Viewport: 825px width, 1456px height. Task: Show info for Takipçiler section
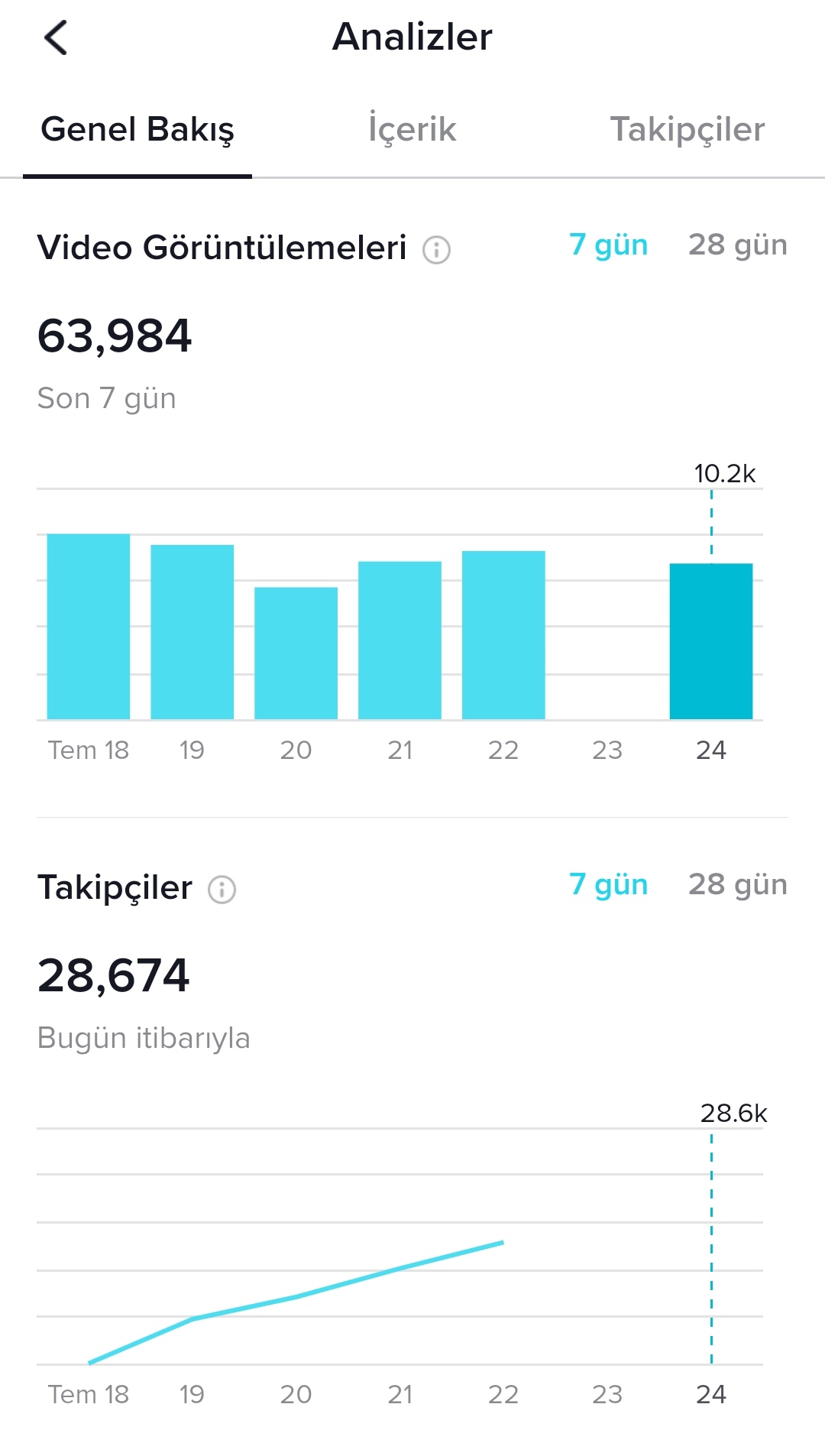(222, 890)
